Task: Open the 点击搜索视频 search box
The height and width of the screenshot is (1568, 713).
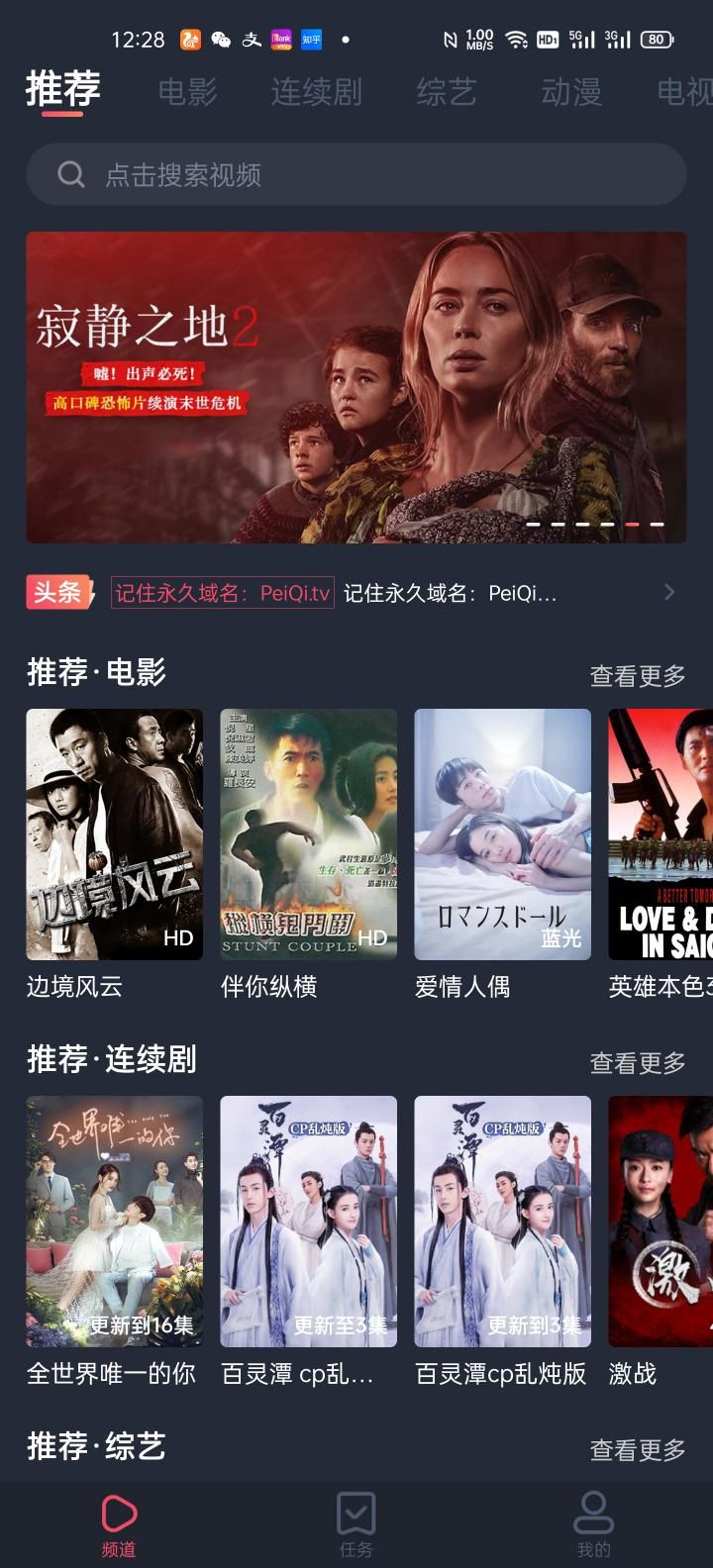Action: tap(356, 175)
